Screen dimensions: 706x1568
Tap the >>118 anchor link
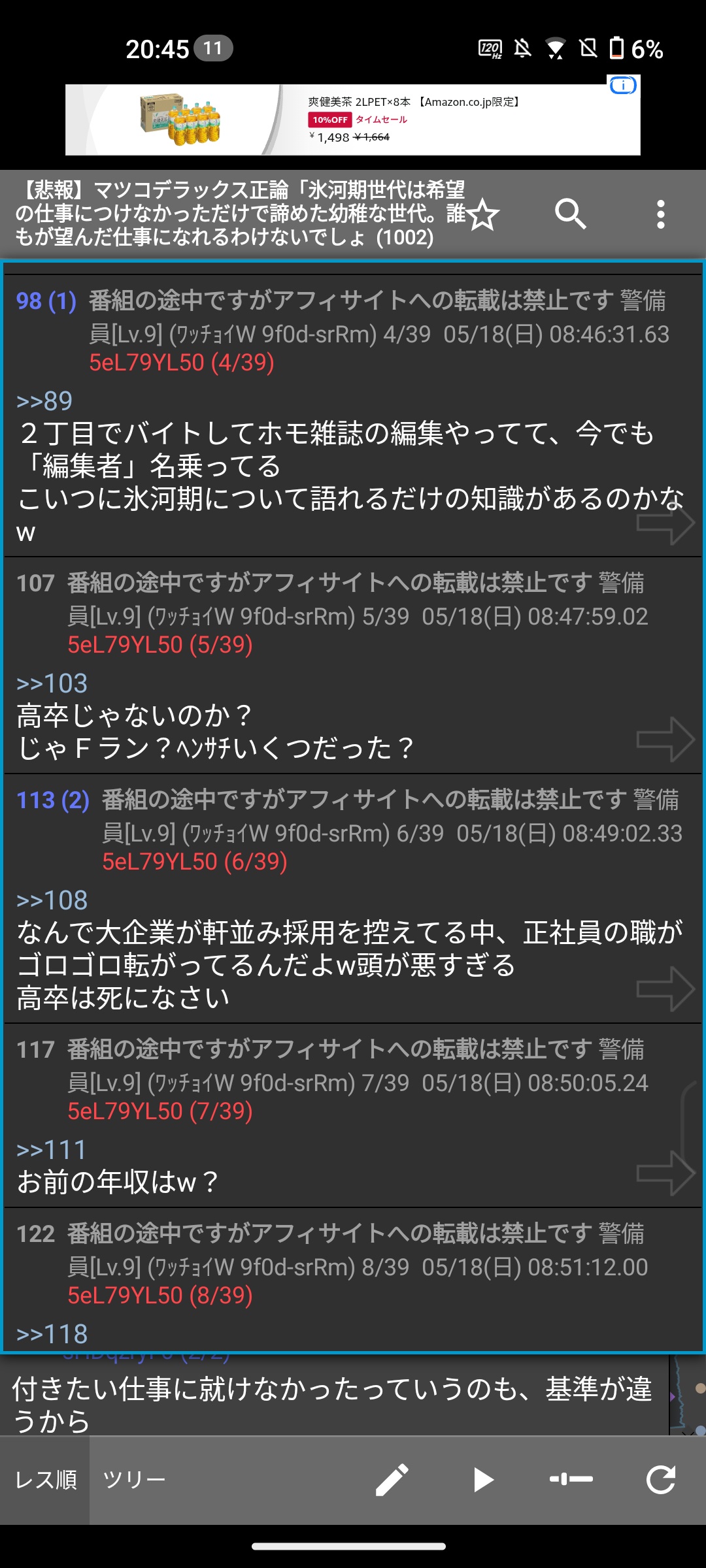52,1334
